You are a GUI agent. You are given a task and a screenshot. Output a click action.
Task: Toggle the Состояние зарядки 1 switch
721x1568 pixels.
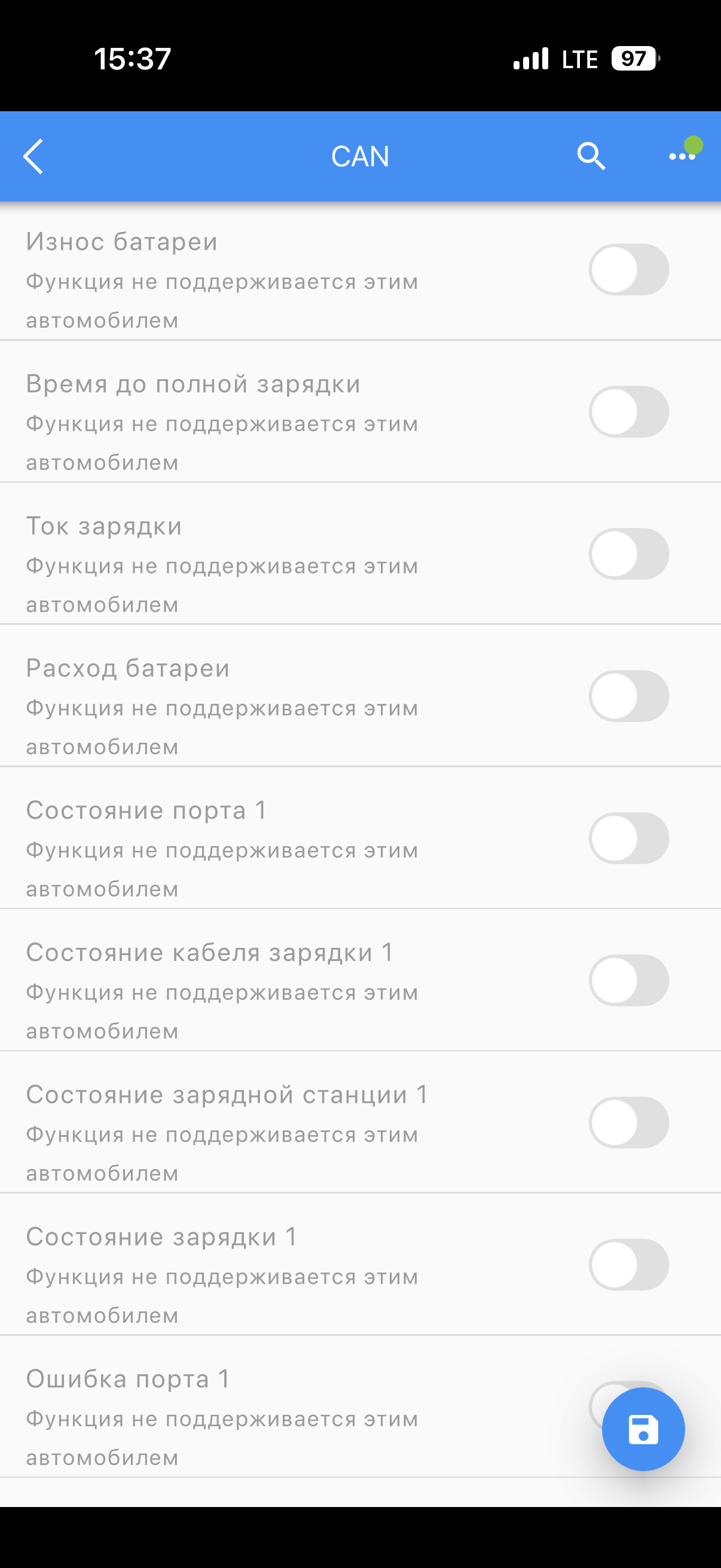(x=628, y=1264)
